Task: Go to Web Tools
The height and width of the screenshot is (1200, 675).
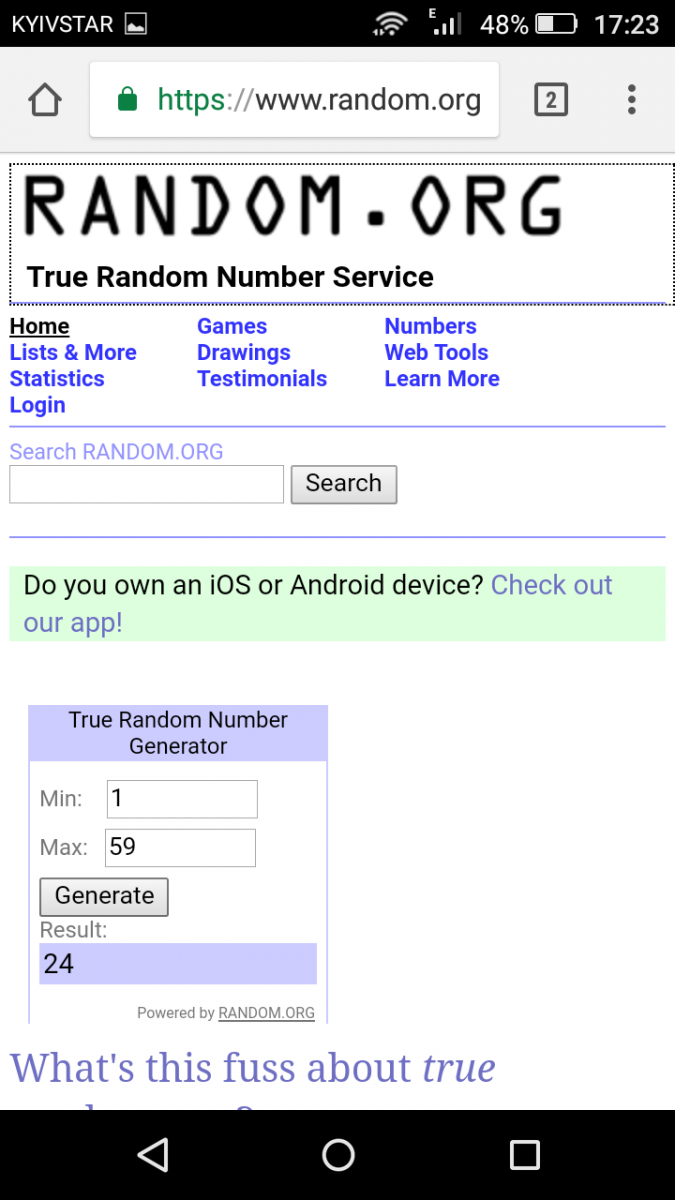Action: point(436,352)
